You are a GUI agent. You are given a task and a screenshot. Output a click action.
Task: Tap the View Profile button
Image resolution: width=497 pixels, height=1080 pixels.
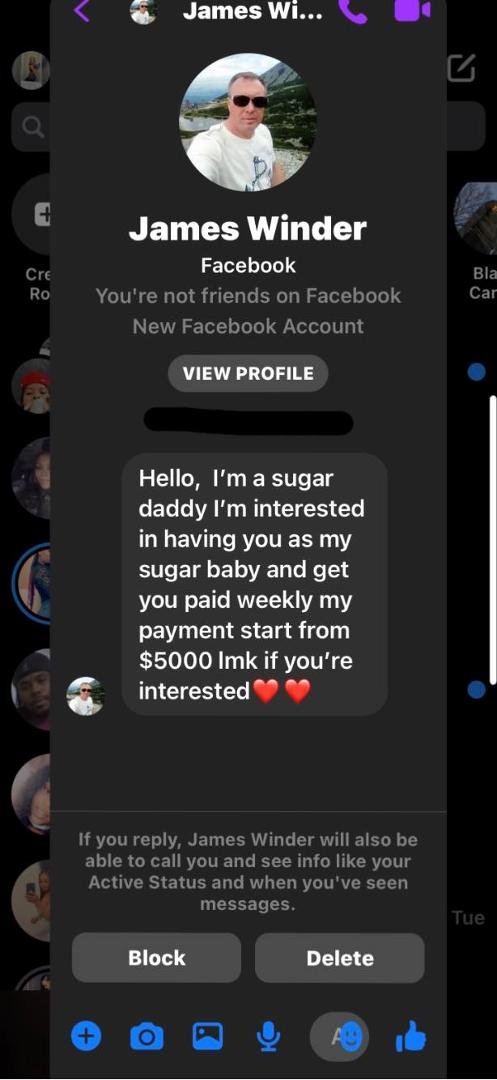pos(248,373)
